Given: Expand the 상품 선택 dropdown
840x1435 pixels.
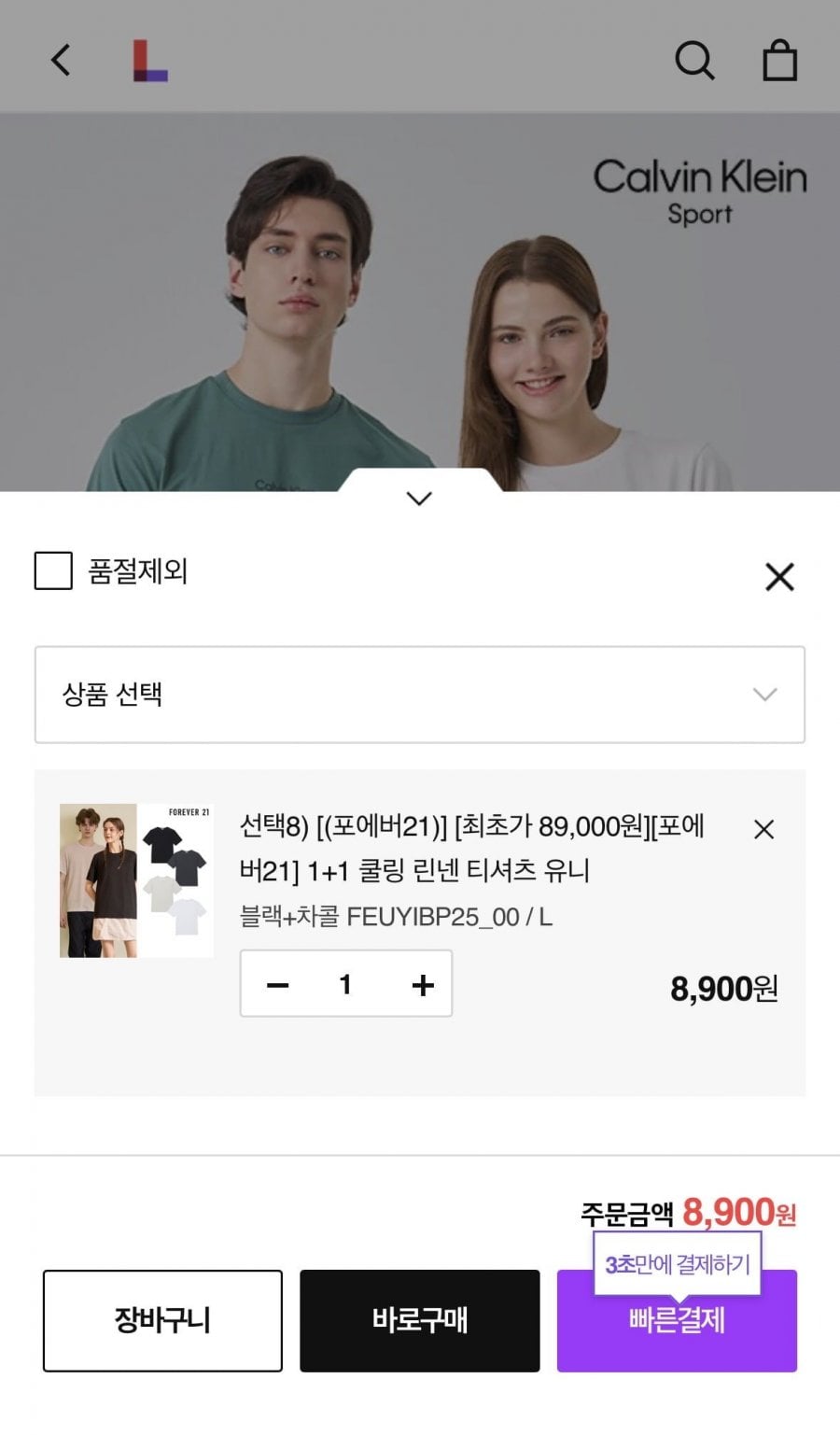Looking at the screenshot, I should [419, 695].
